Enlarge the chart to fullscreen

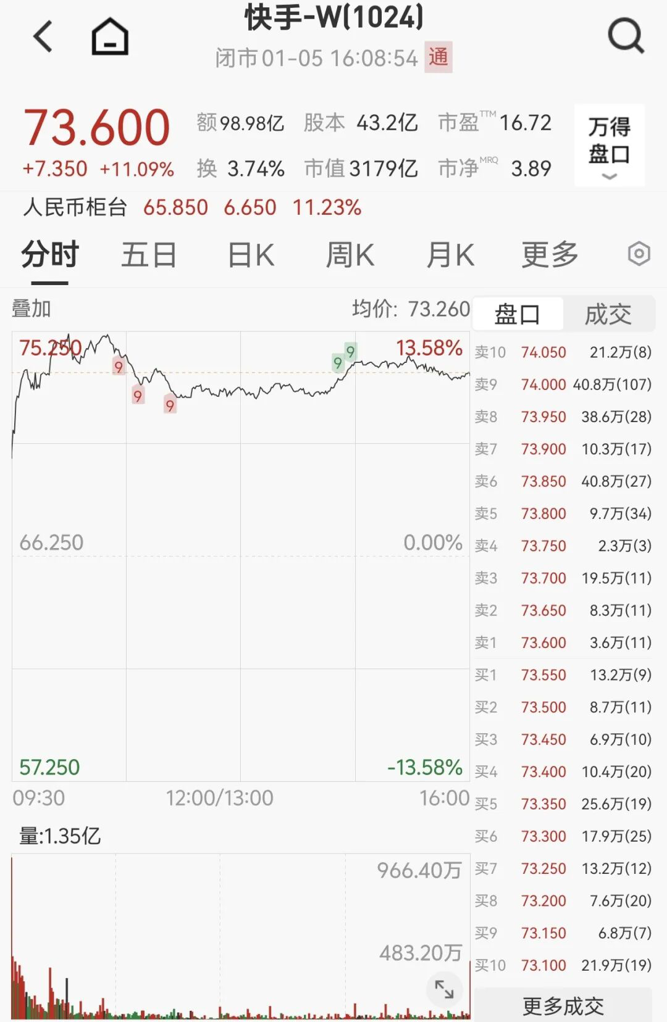click(x=444, y=990)
